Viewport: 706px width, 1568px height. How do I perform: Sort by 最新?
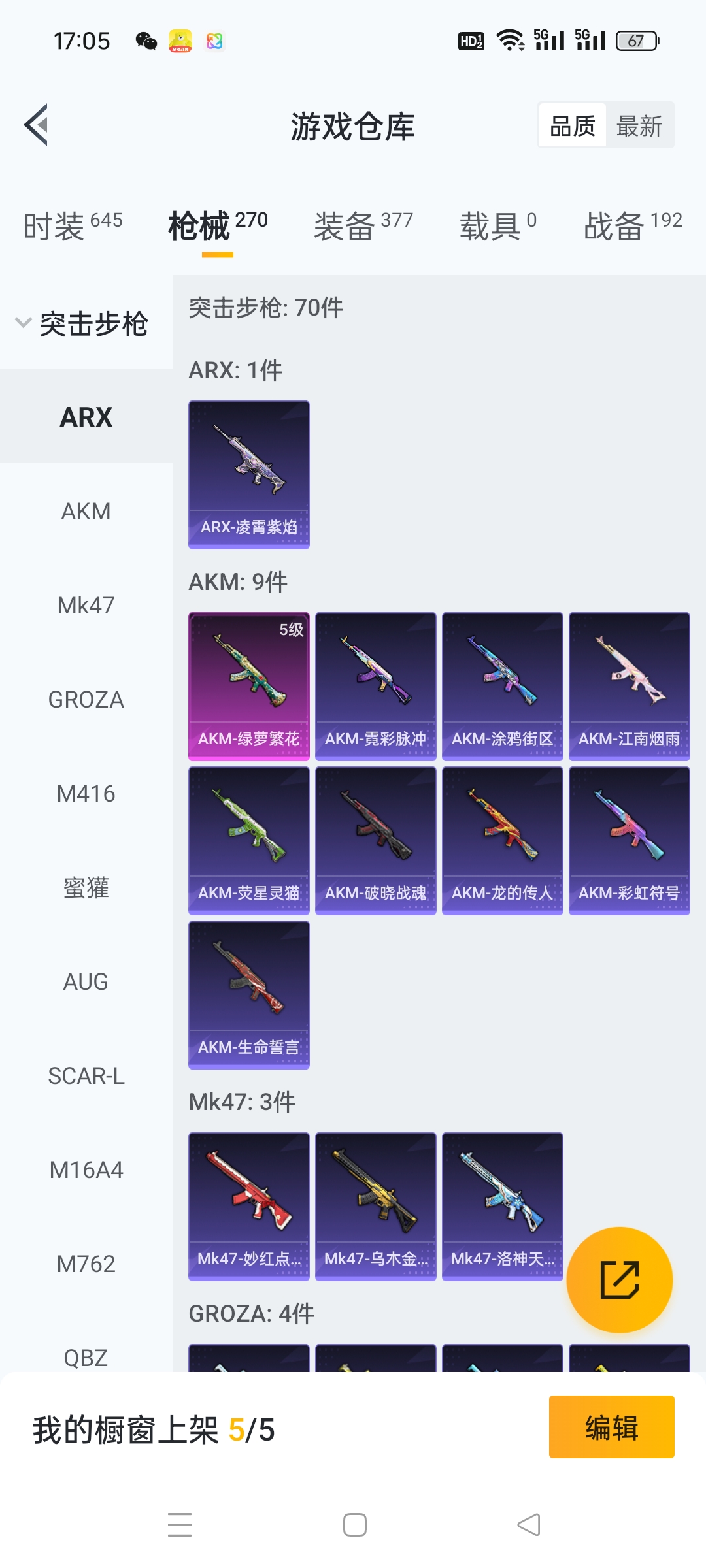click(x=639, y=125)
